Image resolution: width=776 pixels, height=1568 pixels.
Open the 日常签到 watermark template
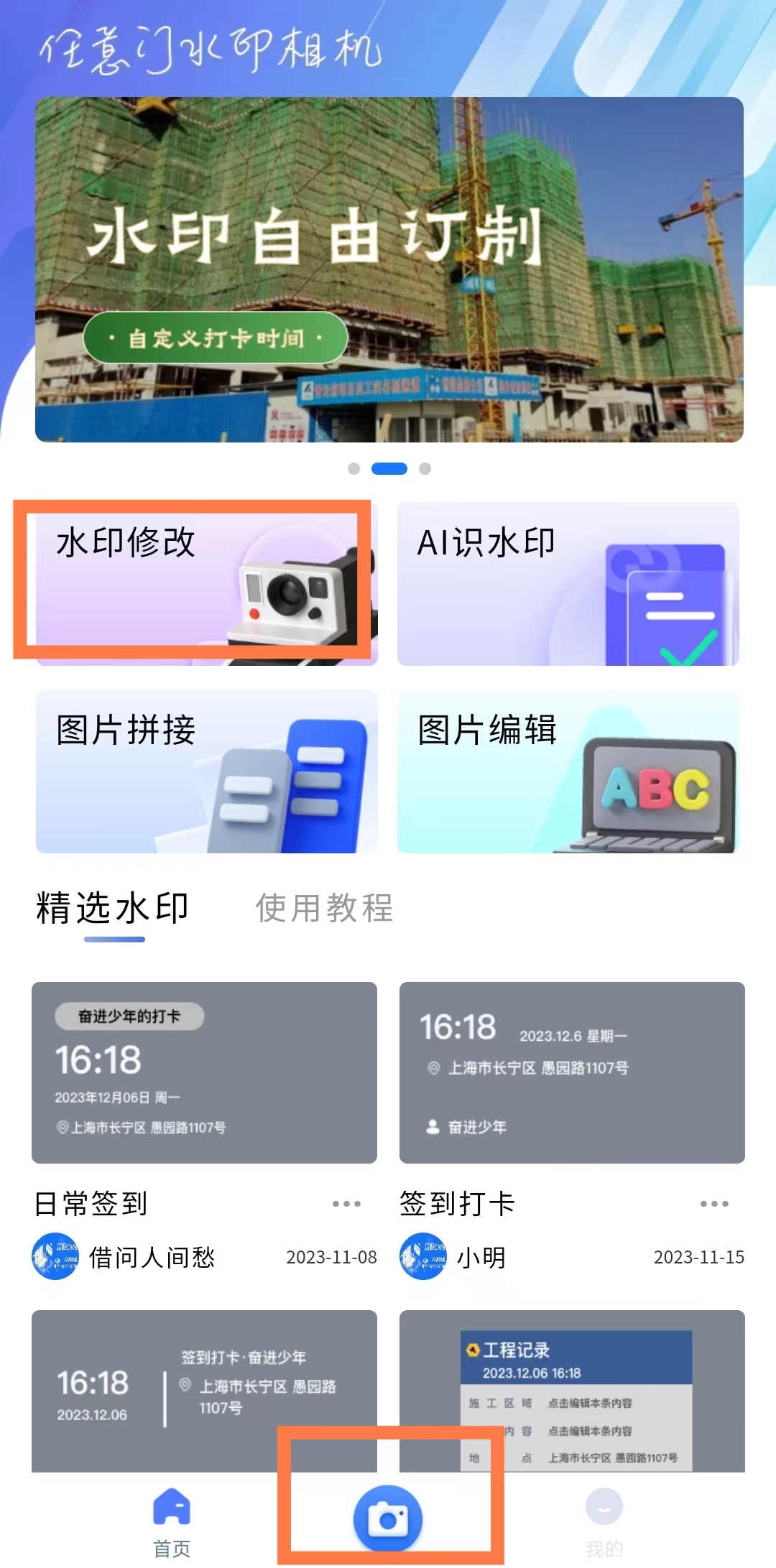204,1072
